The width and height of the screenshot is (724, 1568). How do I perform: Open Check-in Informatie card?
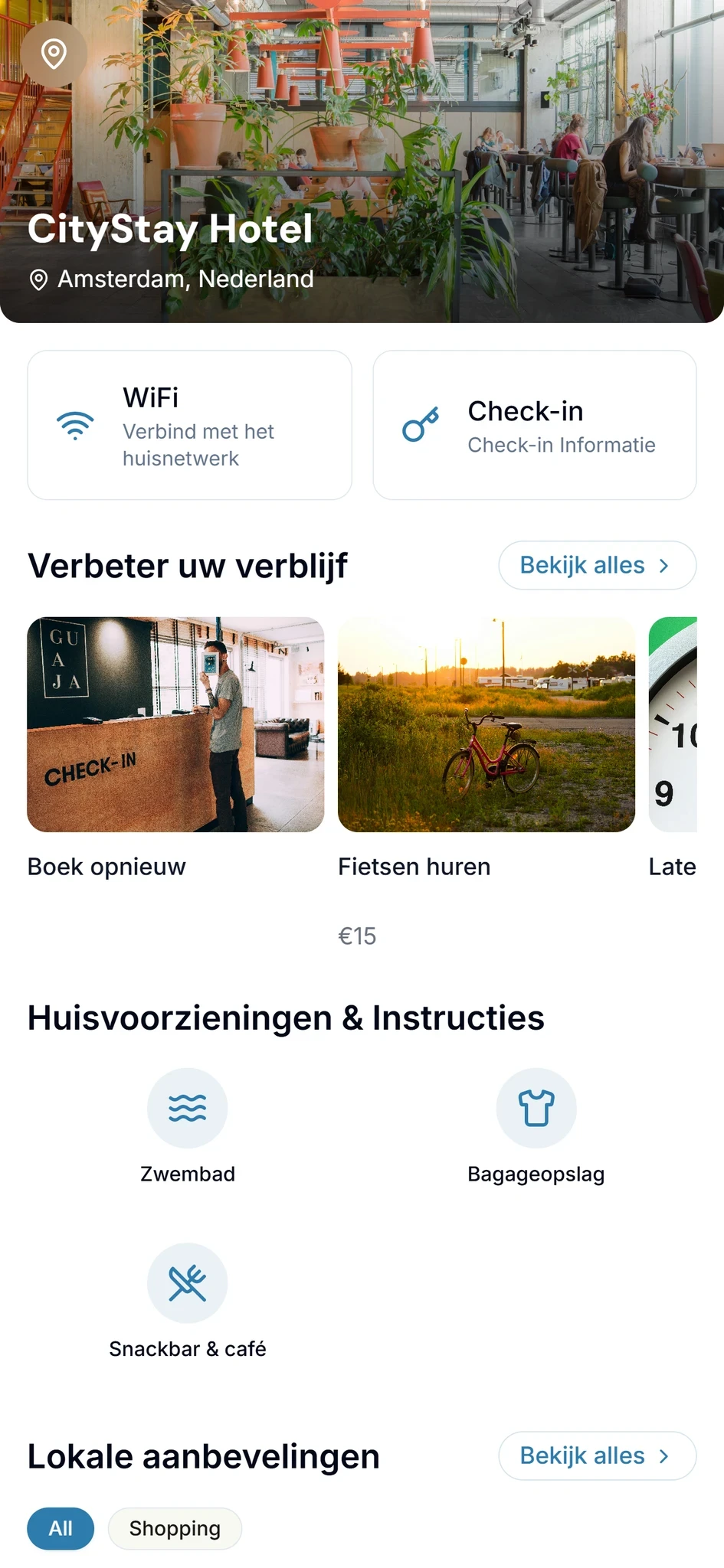(534, 425)
